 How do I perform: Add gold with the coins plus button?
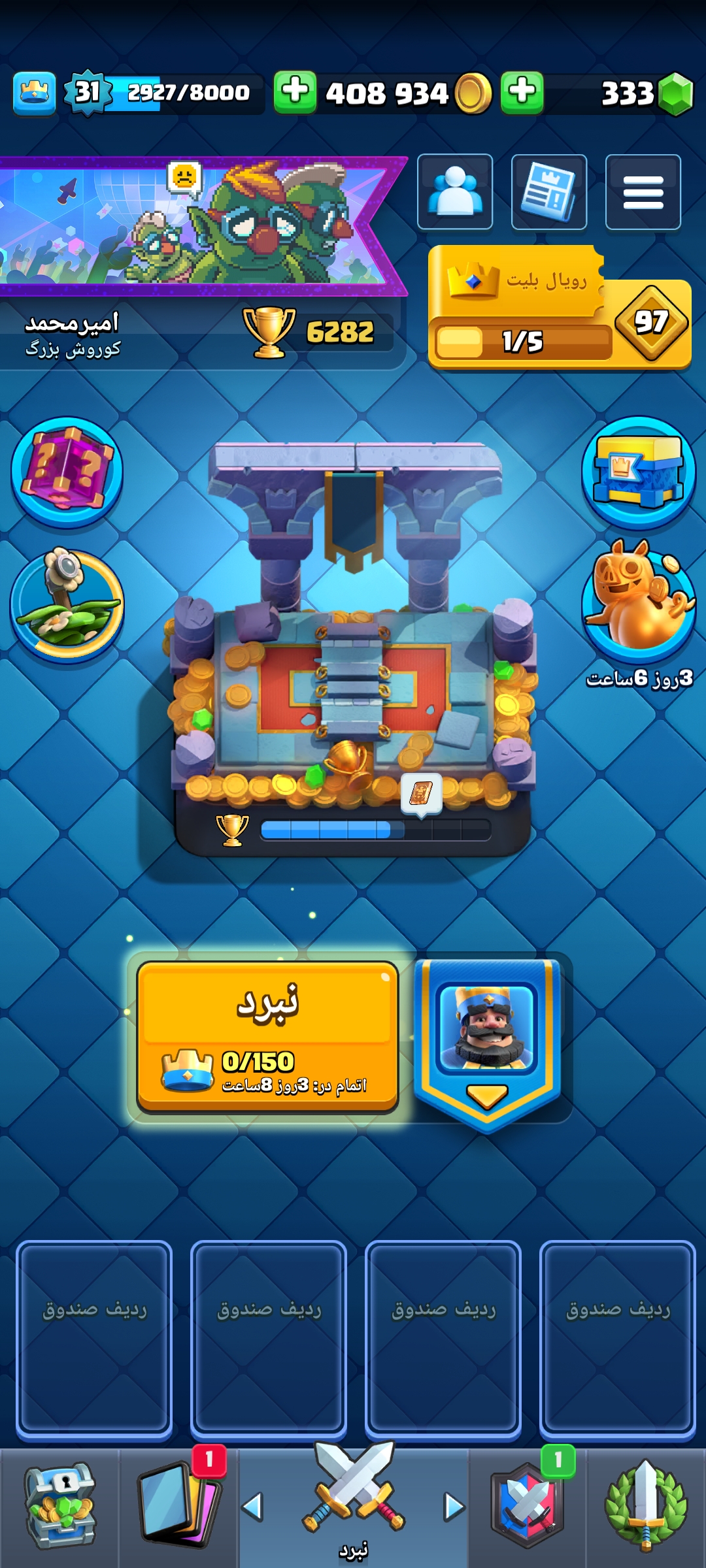(295, 93)
